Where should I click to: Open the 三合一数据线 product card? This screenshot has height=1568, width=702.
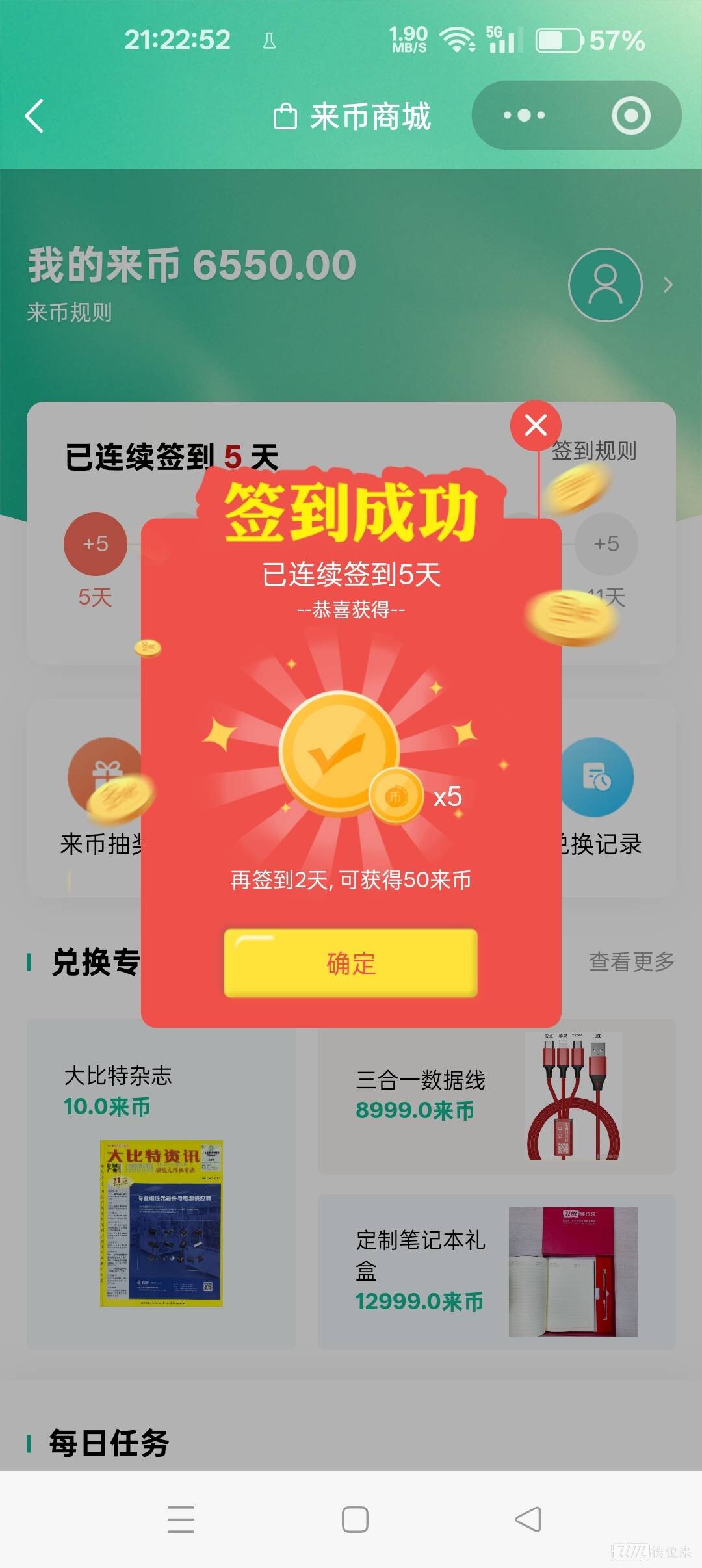497,1096
